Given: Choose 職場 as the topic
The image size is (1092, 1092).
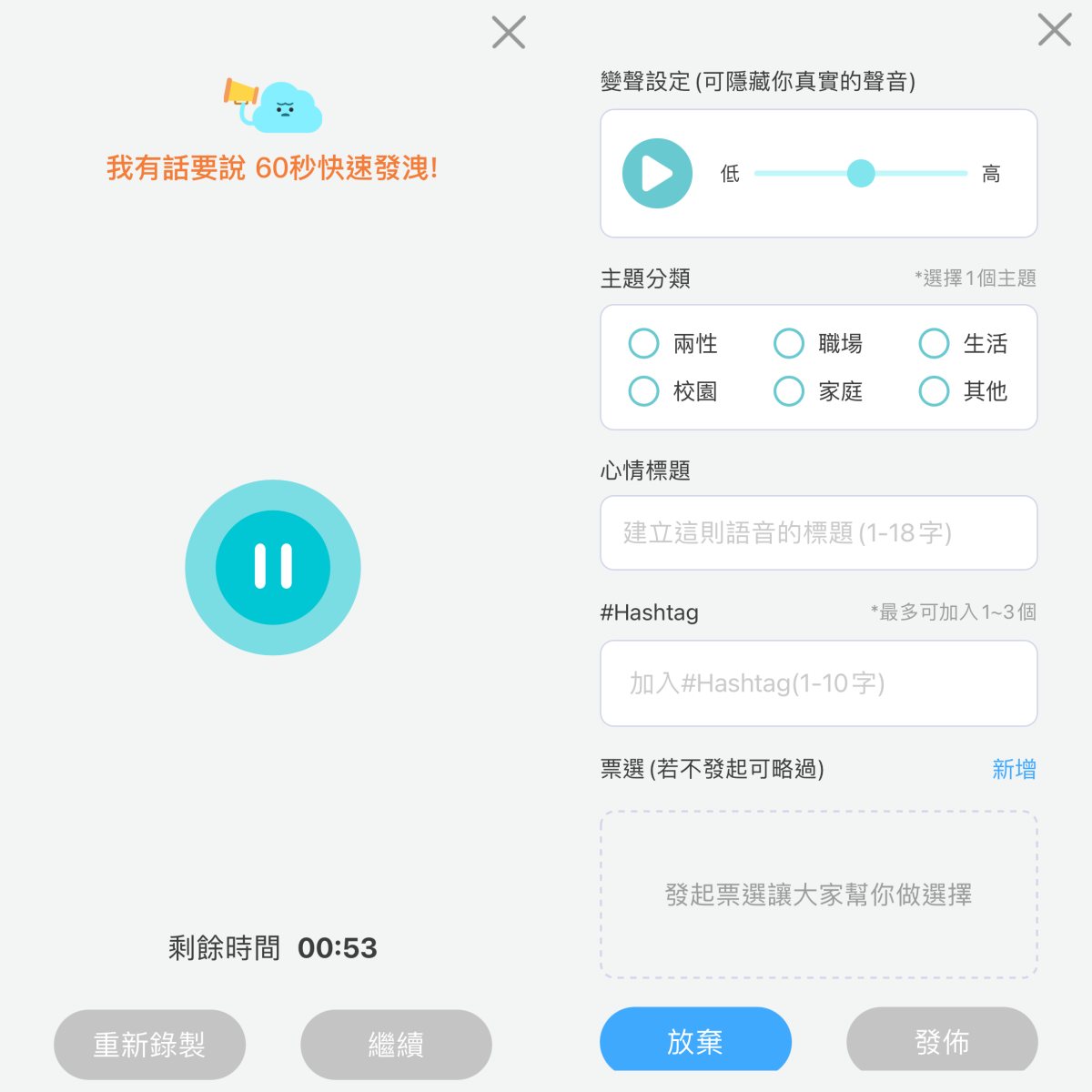Looking at the screenshot, I should [789, 344].
